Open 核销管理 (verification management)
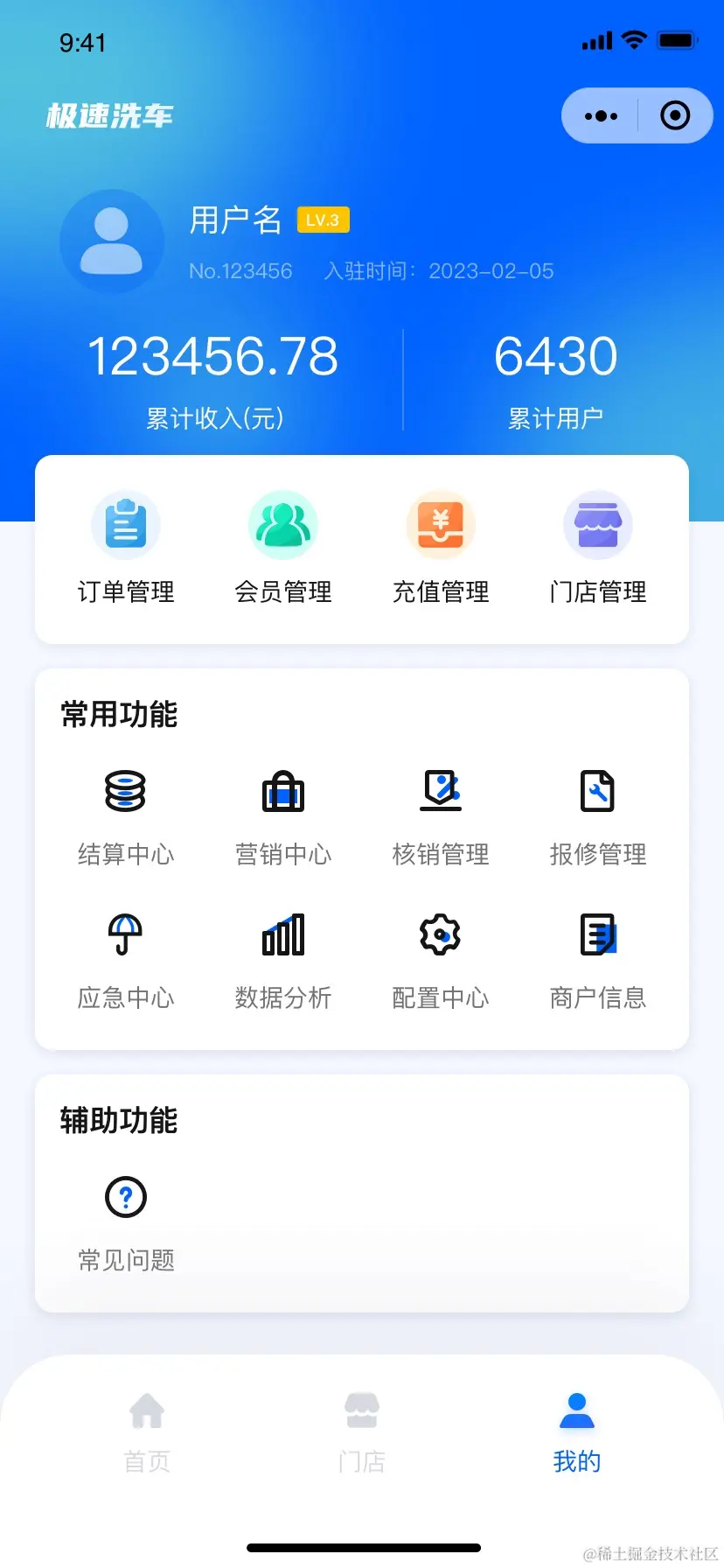 (x=441, y=814)
